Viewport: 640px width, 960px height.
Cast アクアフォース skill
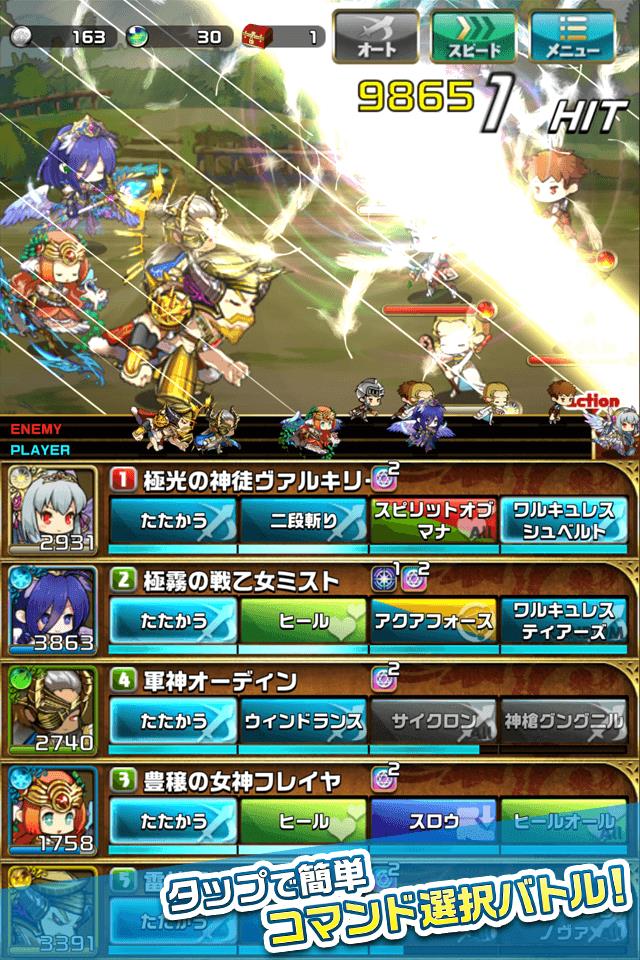point(434,622)
